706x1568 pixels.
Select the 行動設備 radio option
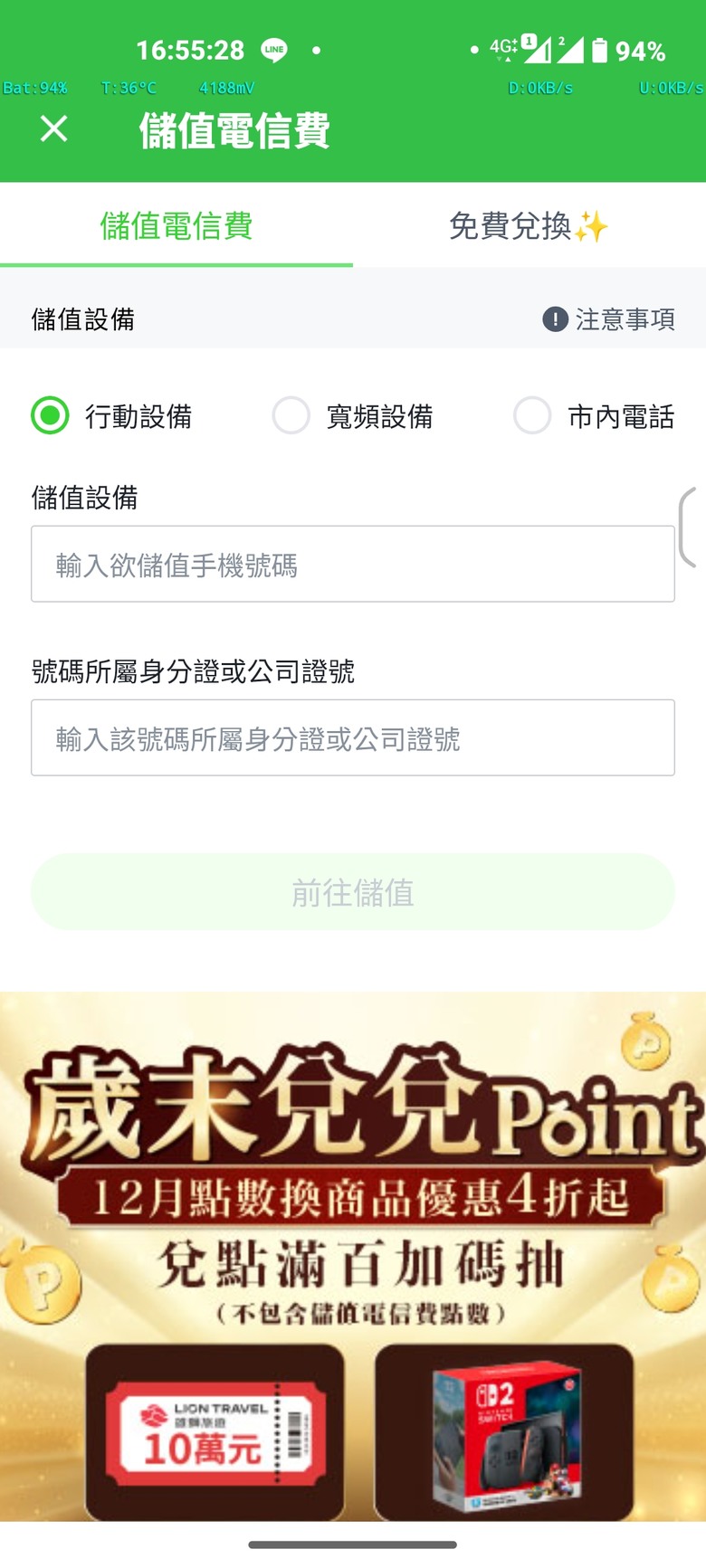(x=50, y=416)
